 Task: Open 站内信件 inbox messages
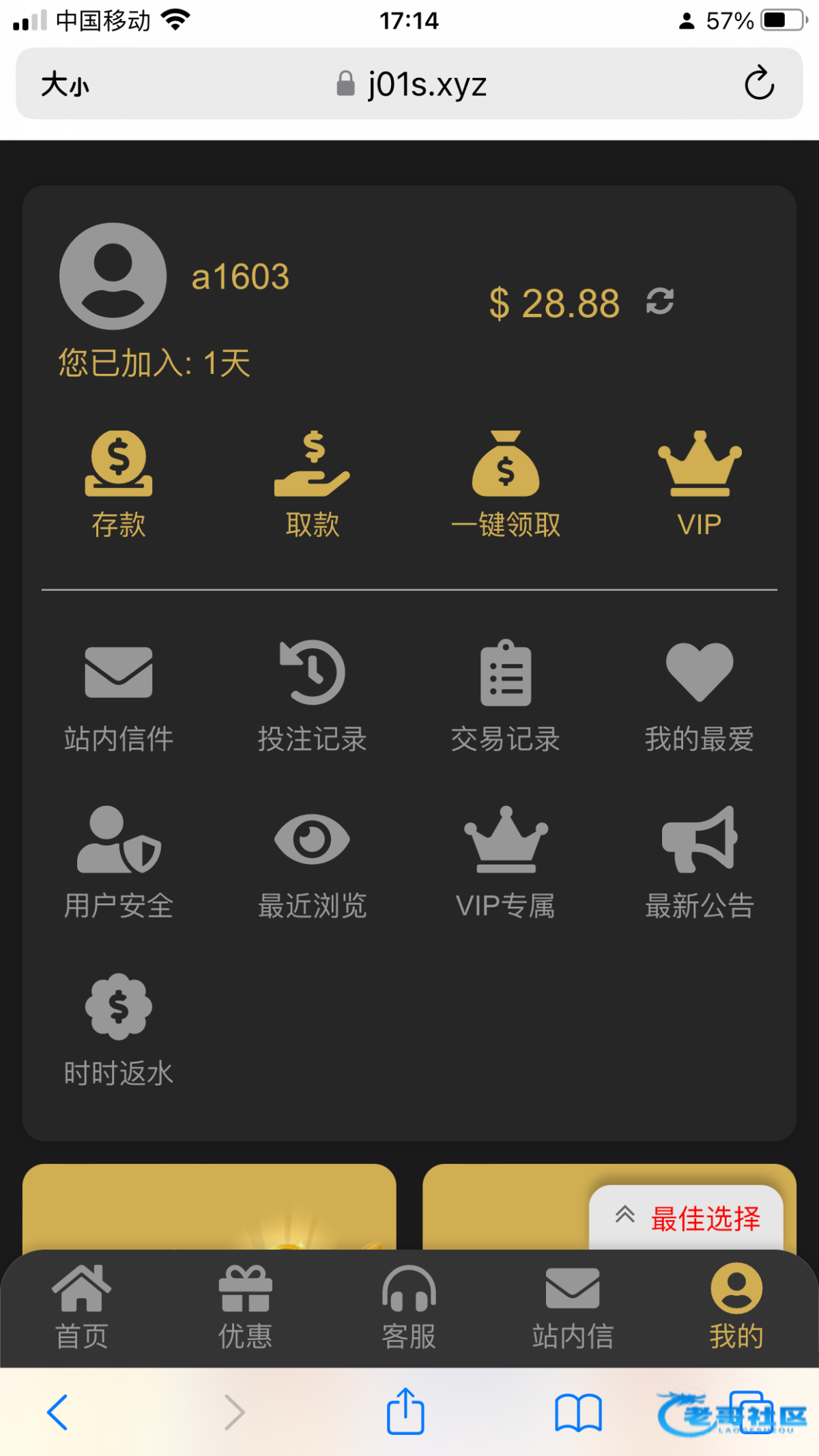[x=119, y=696]
